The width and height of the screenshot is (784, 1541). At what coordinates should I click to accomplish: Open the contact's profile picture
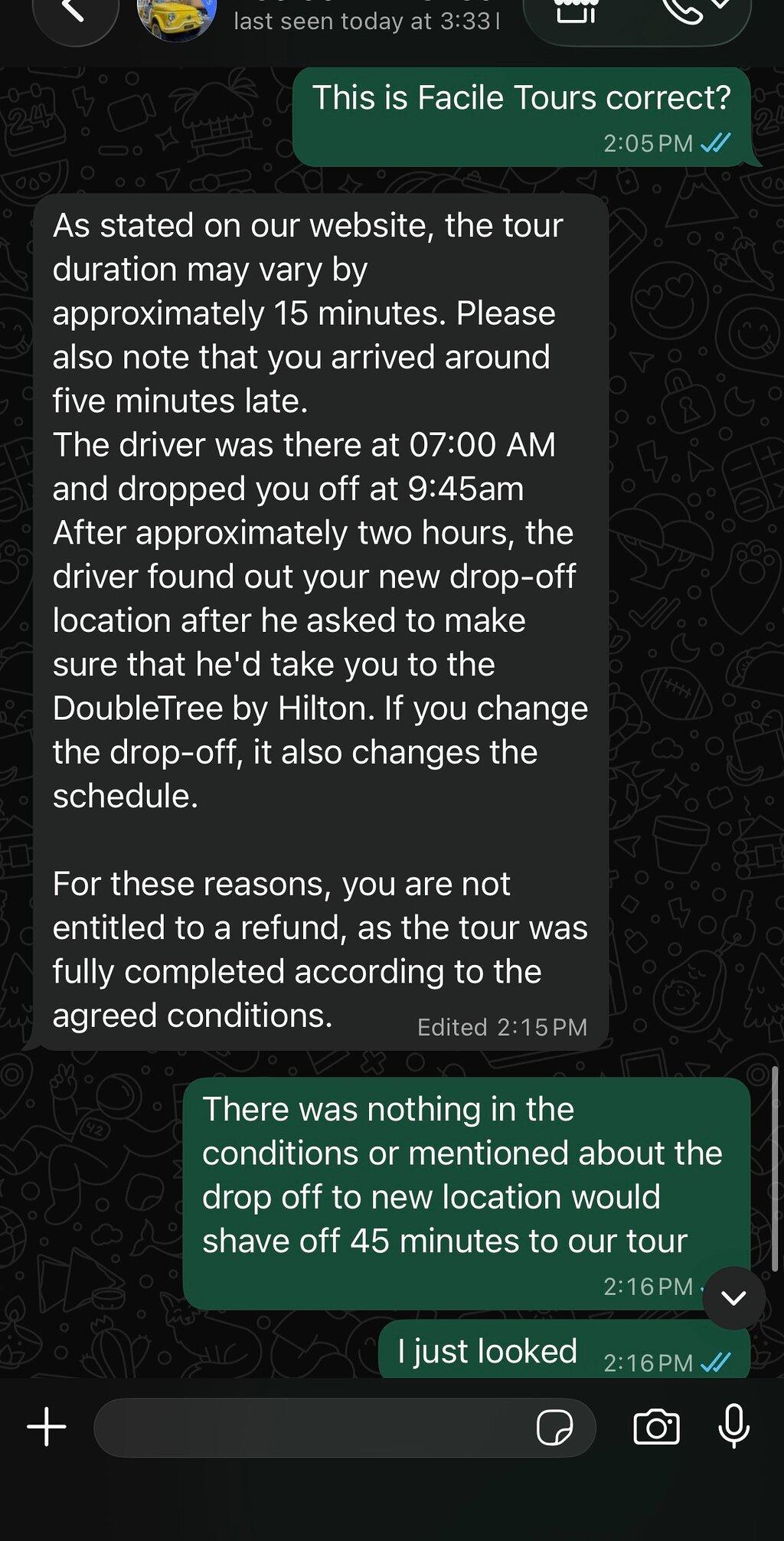(x=177, y=18)
